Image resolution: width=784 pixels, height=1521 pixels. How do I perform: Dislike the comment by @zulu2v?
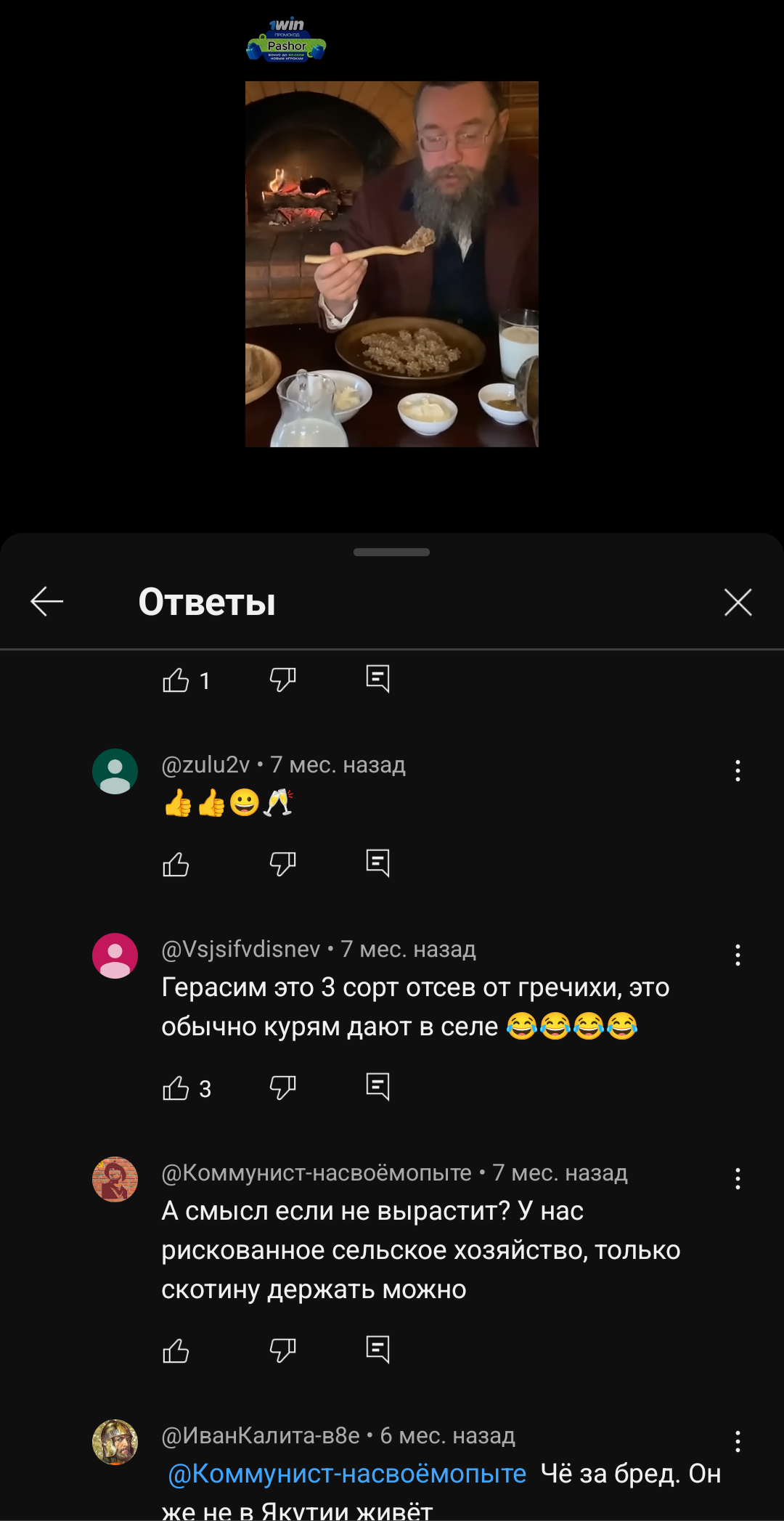pyautogui.click(x=282, y=864)
